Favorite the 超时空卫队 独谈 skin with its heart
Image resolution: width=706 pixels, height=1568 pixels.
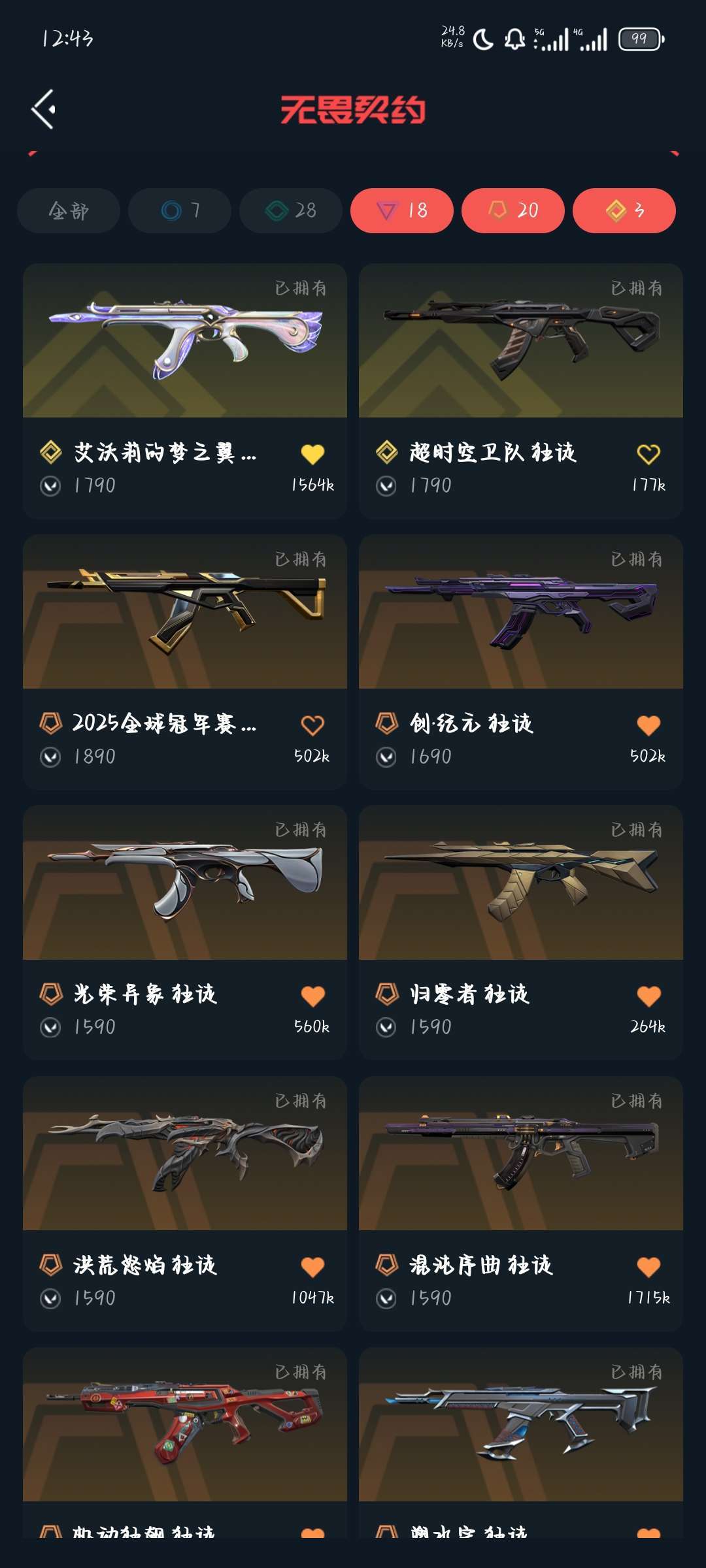pyautogui.click(x=648, y=453)
